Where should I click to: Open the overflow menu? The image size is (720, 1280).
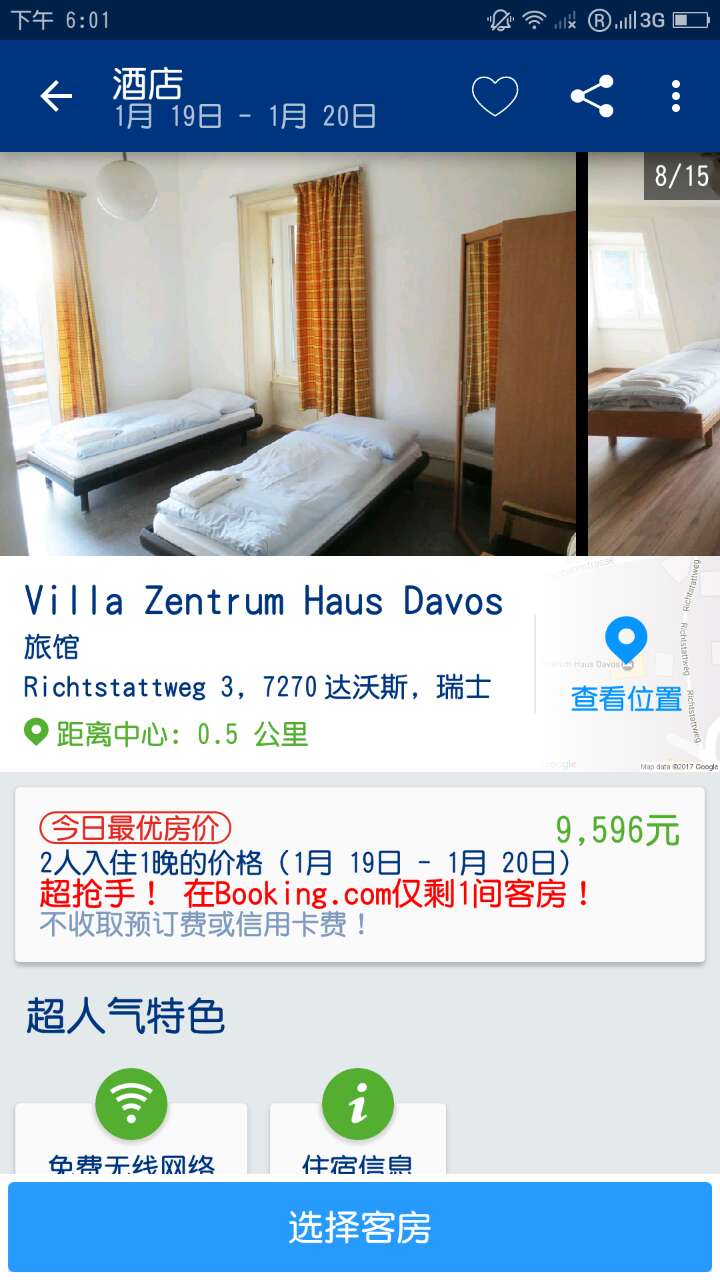pyautogui.click(x=676, y=96)
